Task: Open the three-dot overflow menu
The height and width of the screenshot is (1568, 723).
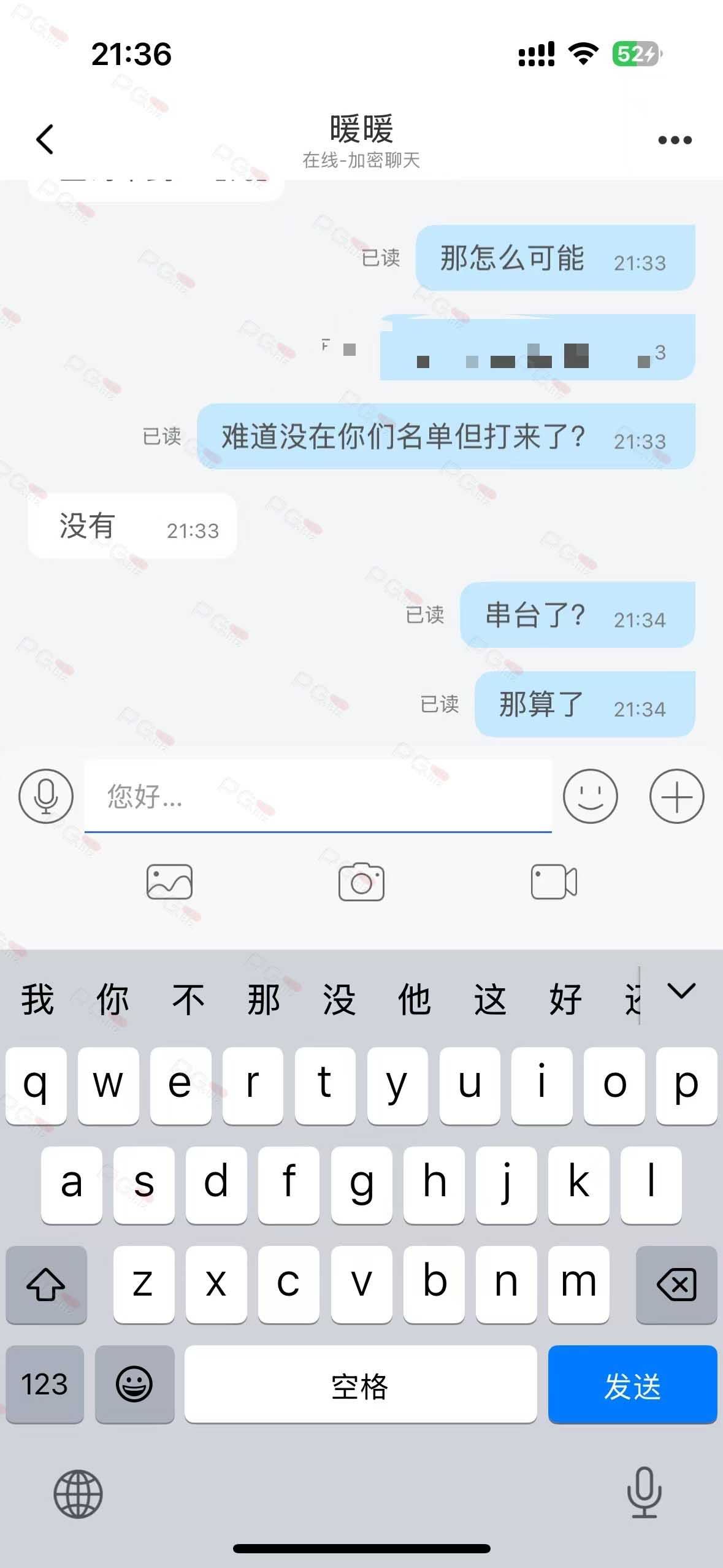Action: (675, 140)
